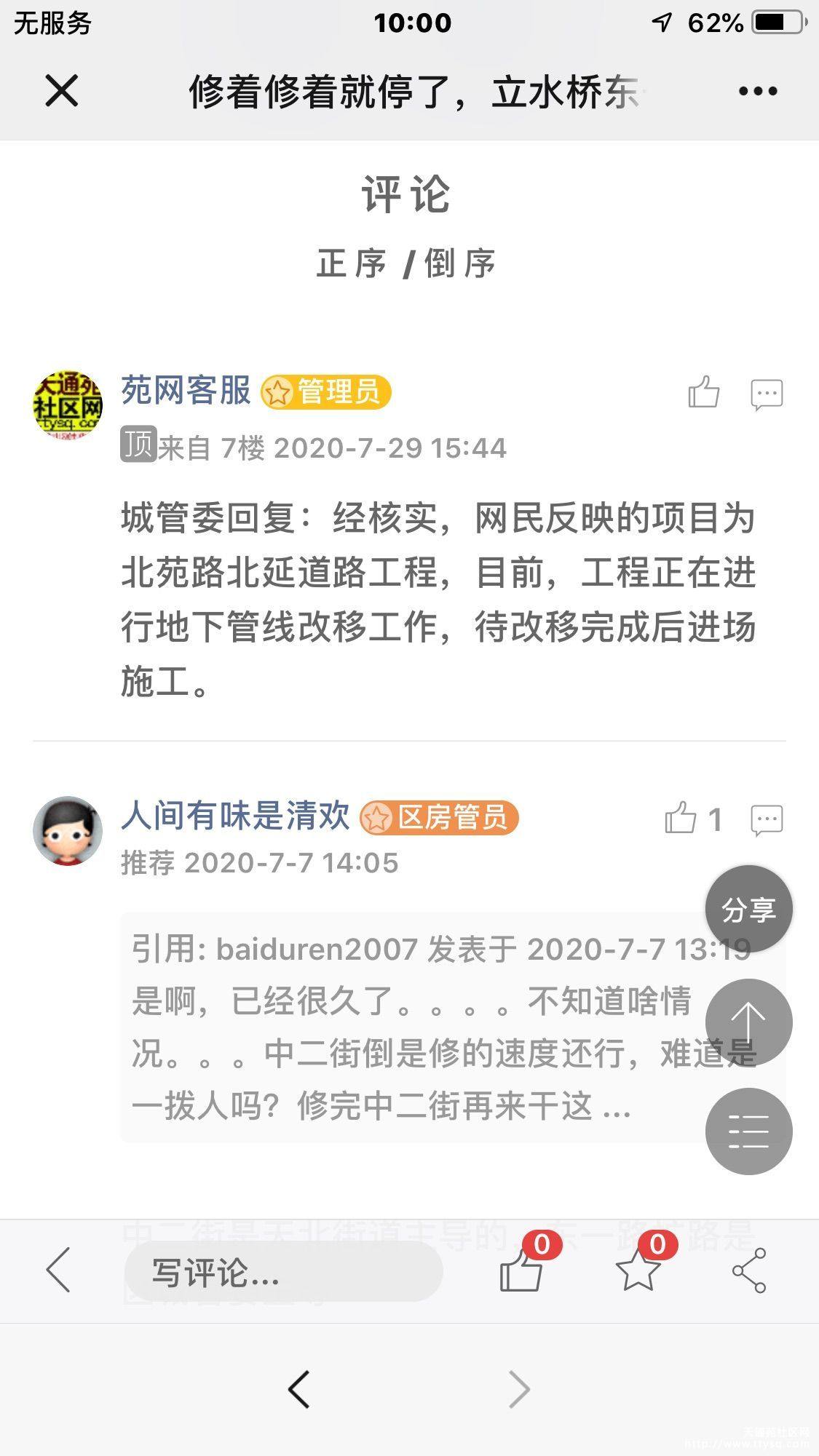Viewport: 819px width, 1456px height.
Task: Sort comments by 倒序
Action: (x=460, y=263)
